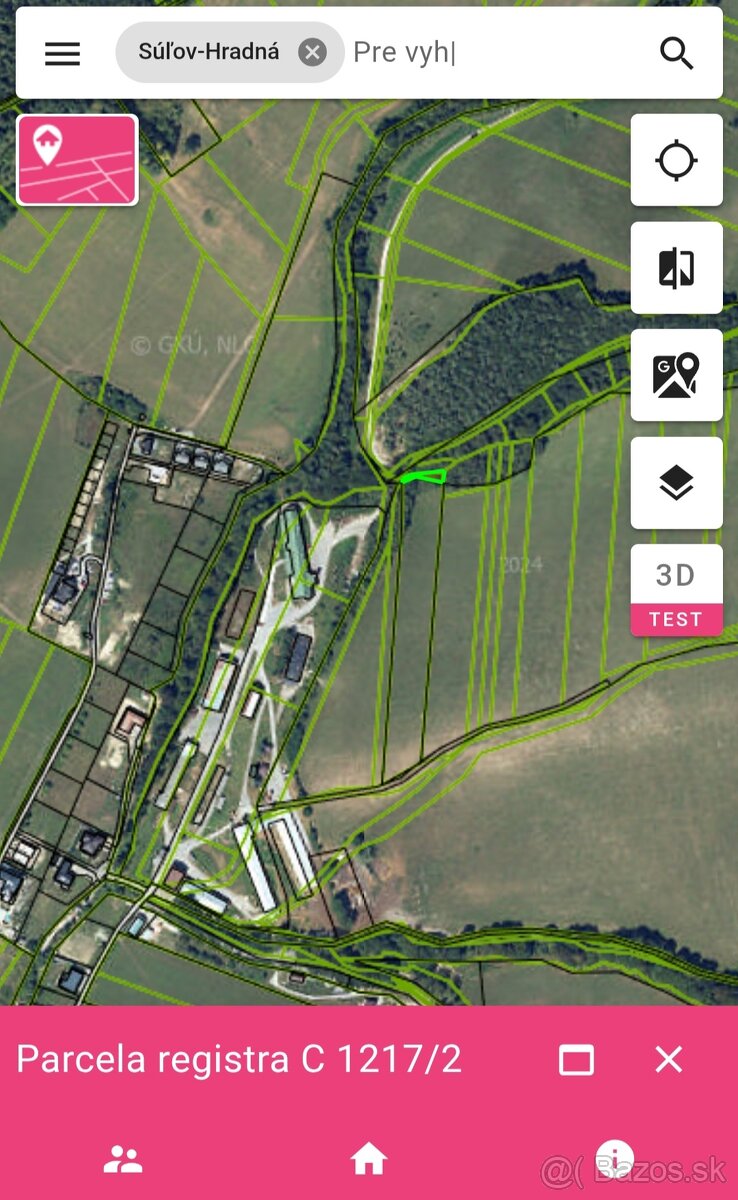Open the info tab
Image resolution: width=738 pixels, height=1200 pixels.
click(x=614, y=1160)
